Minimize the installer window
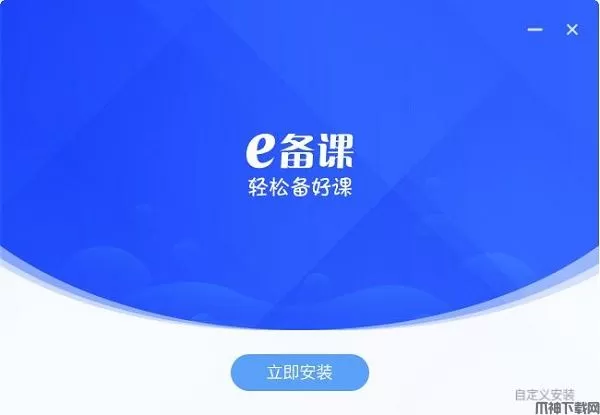This screenshot has width=600, height=415. (x=535, y=31)
